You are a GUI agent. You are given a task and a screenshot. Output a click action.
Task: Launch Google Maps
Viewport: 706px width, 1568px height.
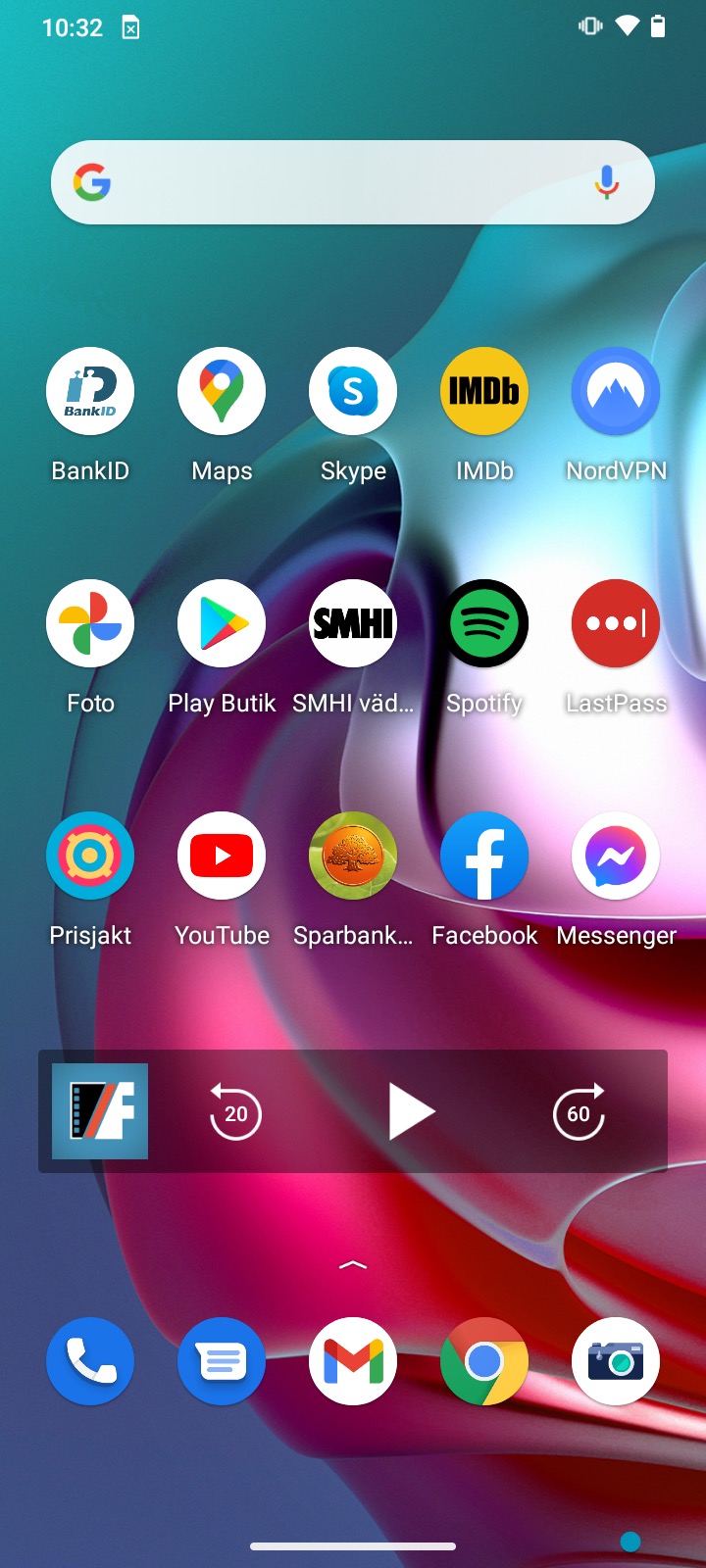point(222,392)
